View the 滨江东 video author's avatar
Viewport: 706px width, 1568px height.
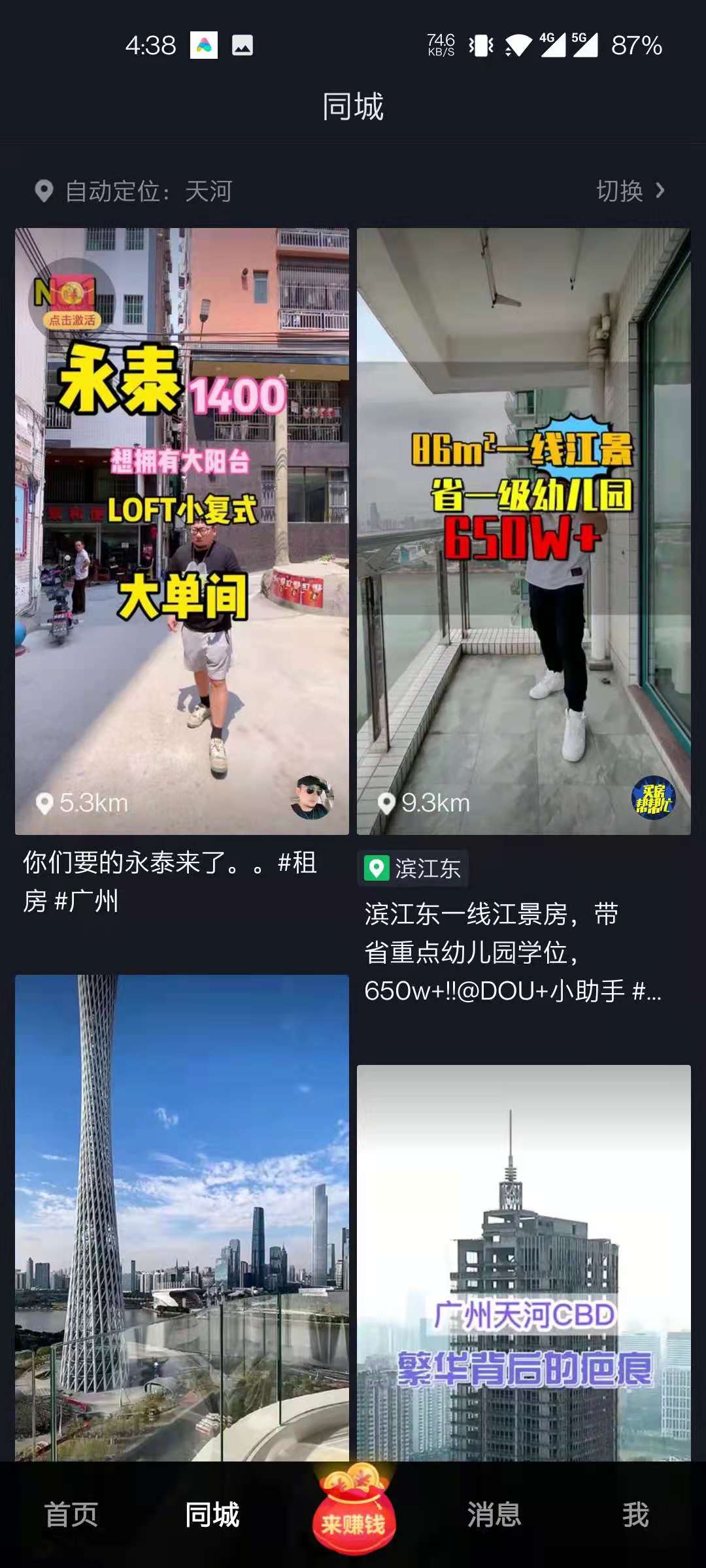click(x=652, y=798)
